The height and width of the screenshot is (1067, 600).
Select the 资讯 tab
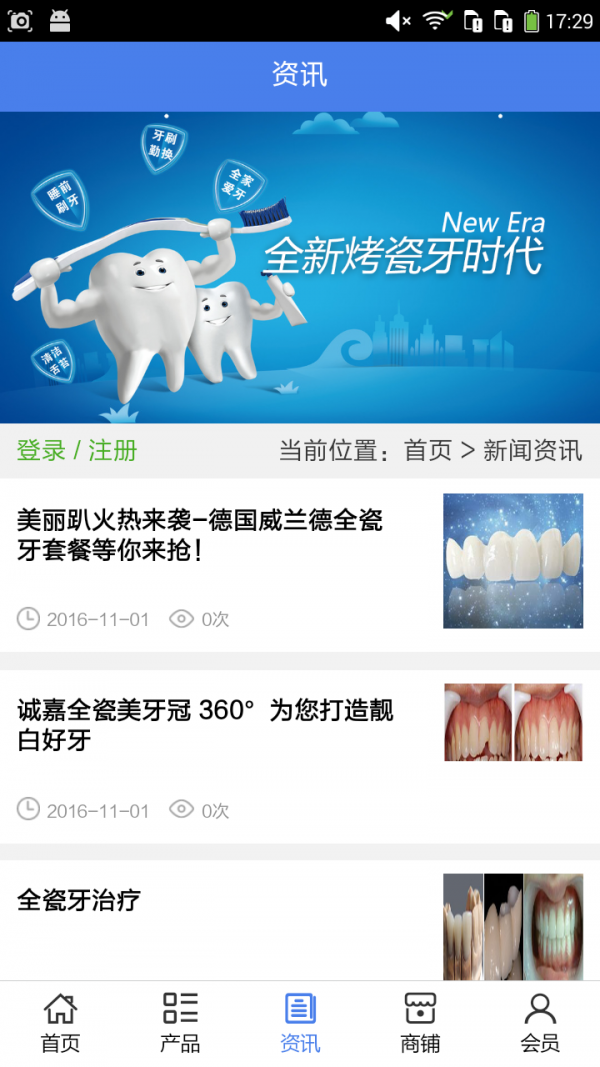300,1023
